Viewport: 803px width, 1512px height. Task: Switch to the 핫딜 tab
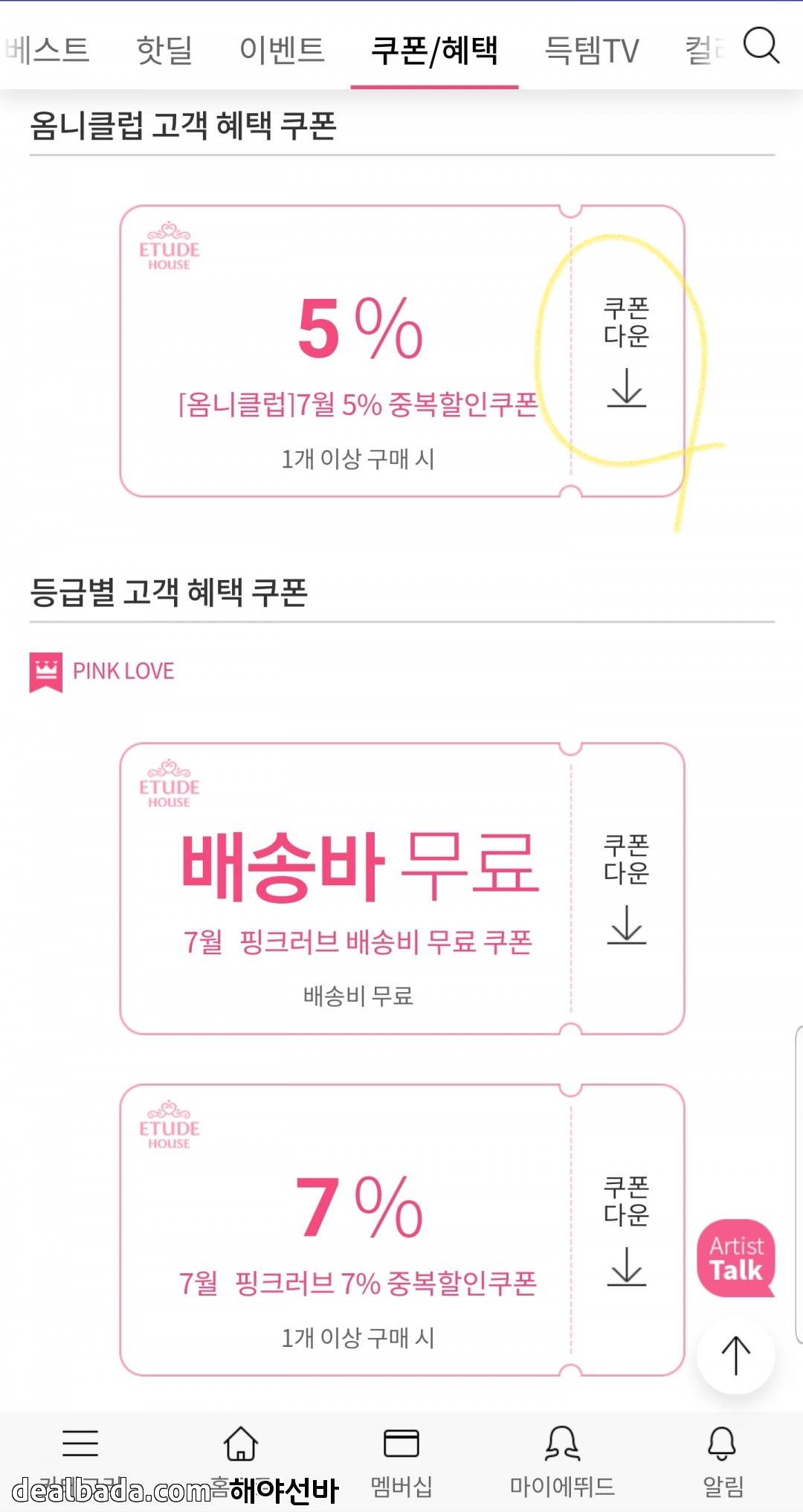(164, 51)
